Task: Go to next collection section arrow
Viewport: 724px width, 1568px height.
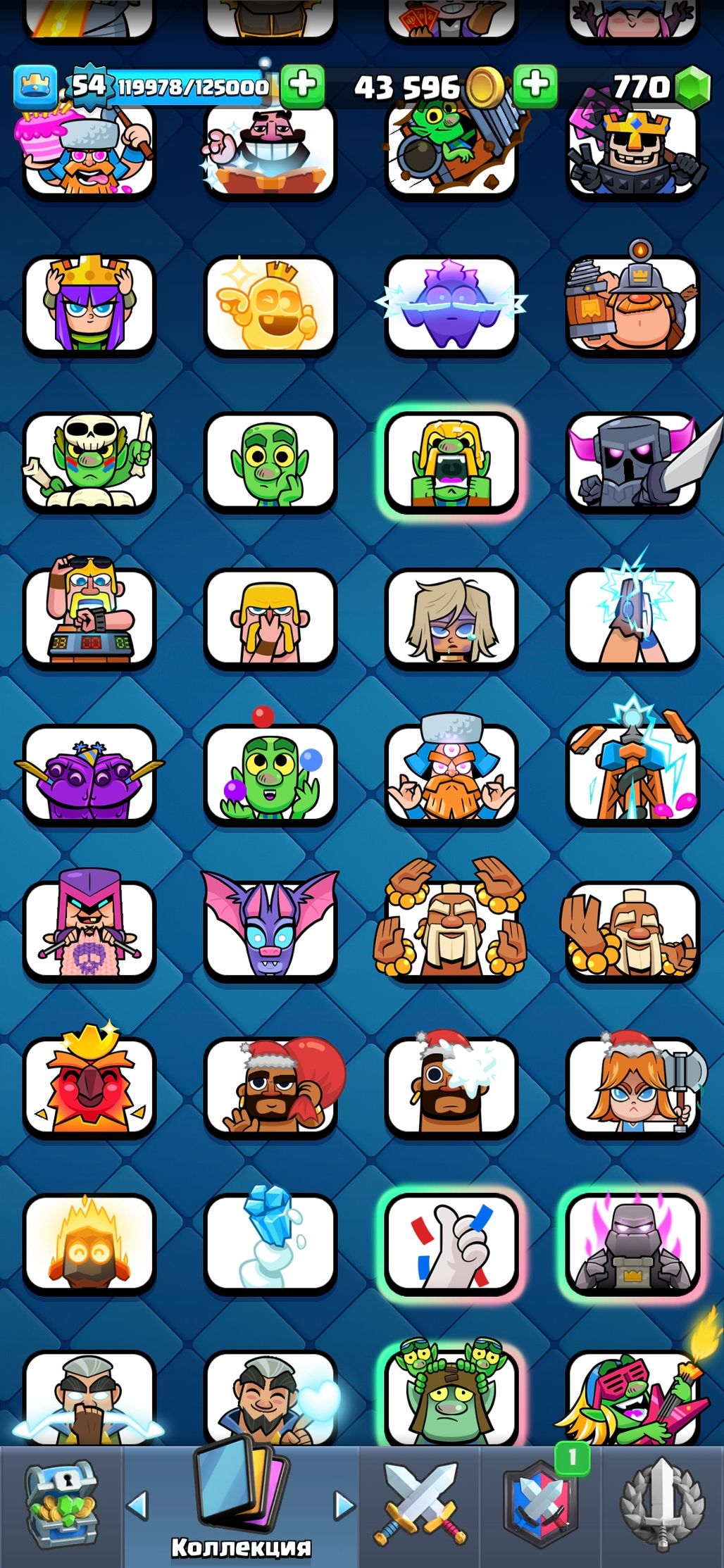Action: (344, 1505)
